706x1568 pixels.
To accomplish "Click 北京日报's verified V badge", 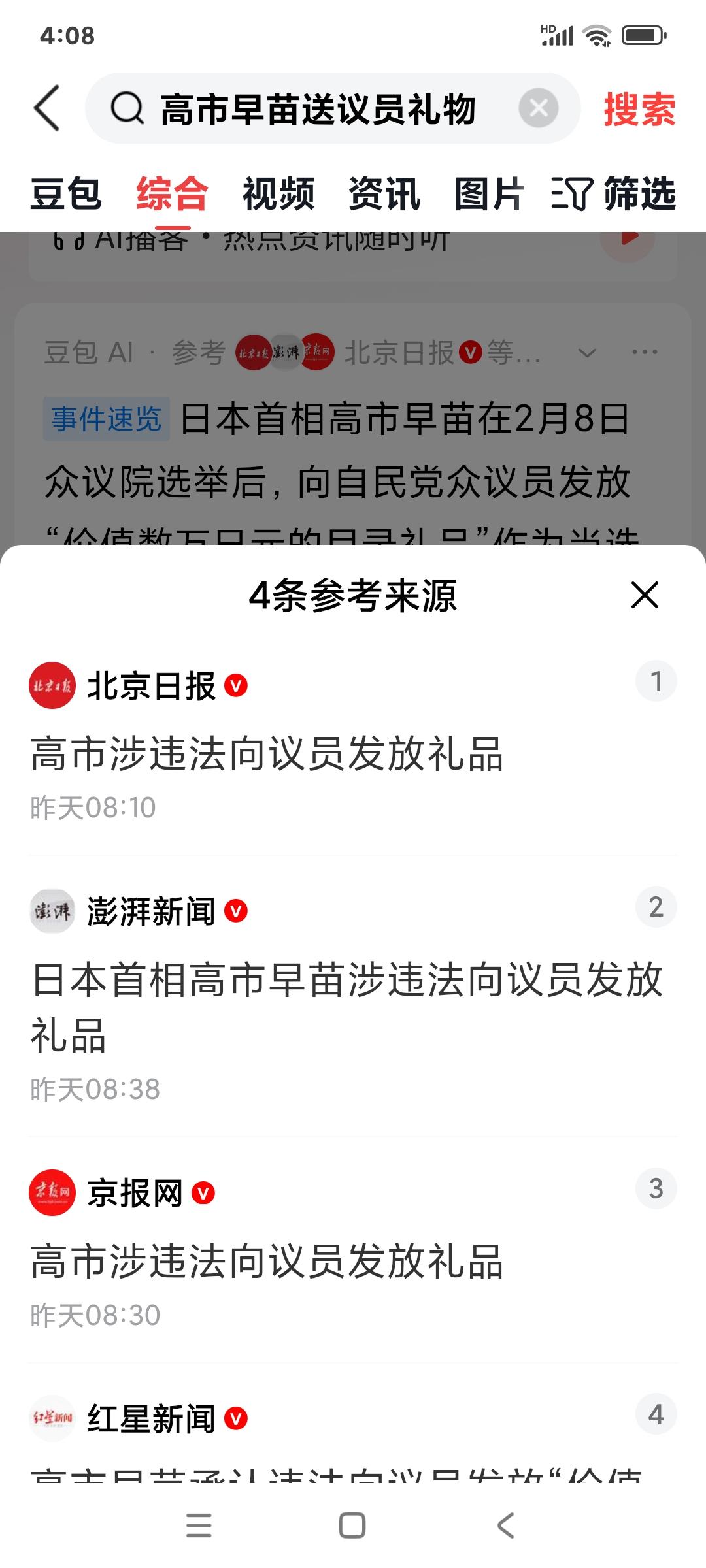I will click(x=235, y=687).
